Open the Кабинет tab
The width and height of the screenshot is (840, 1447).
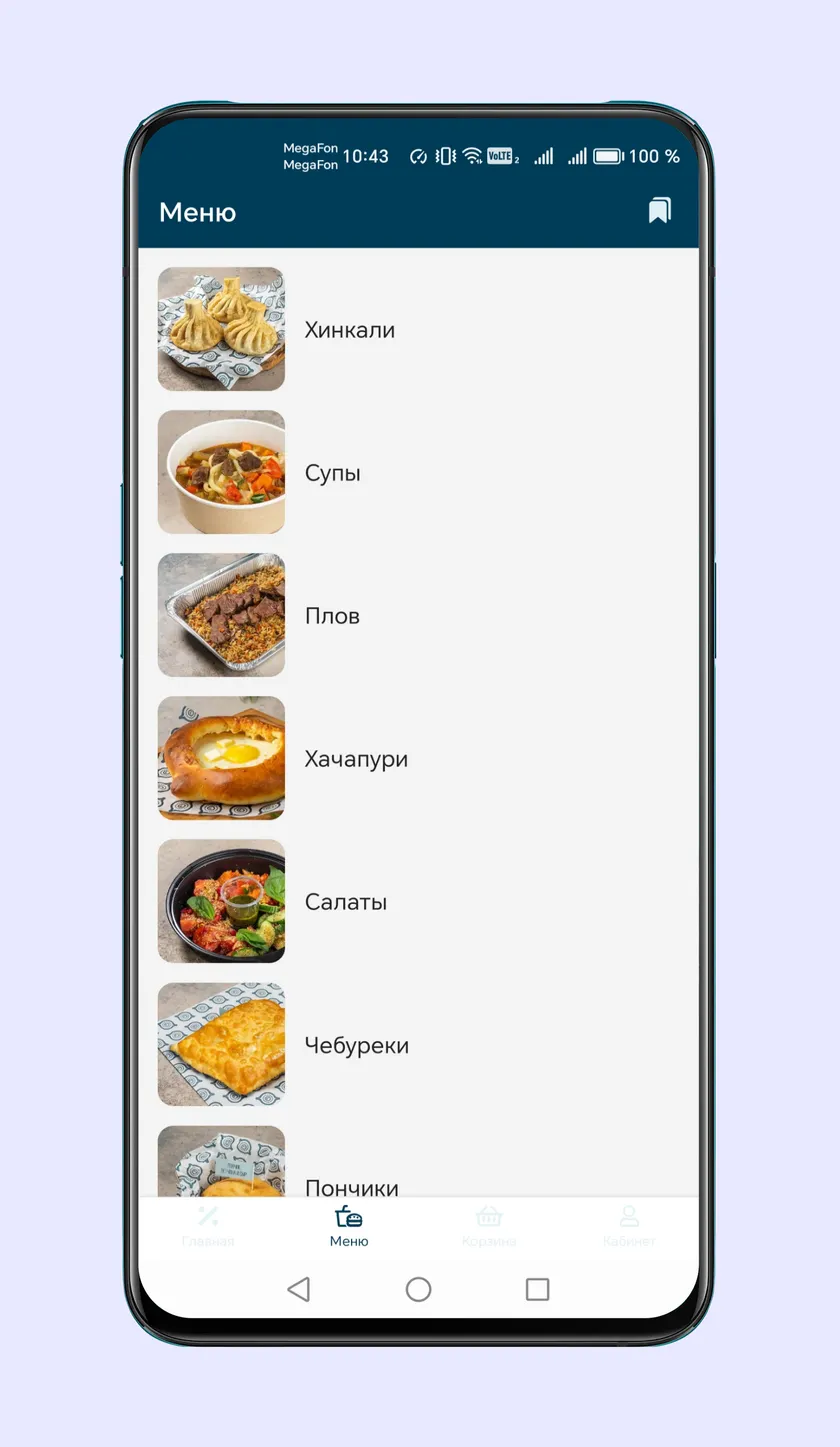click(x=629, y=1227)
